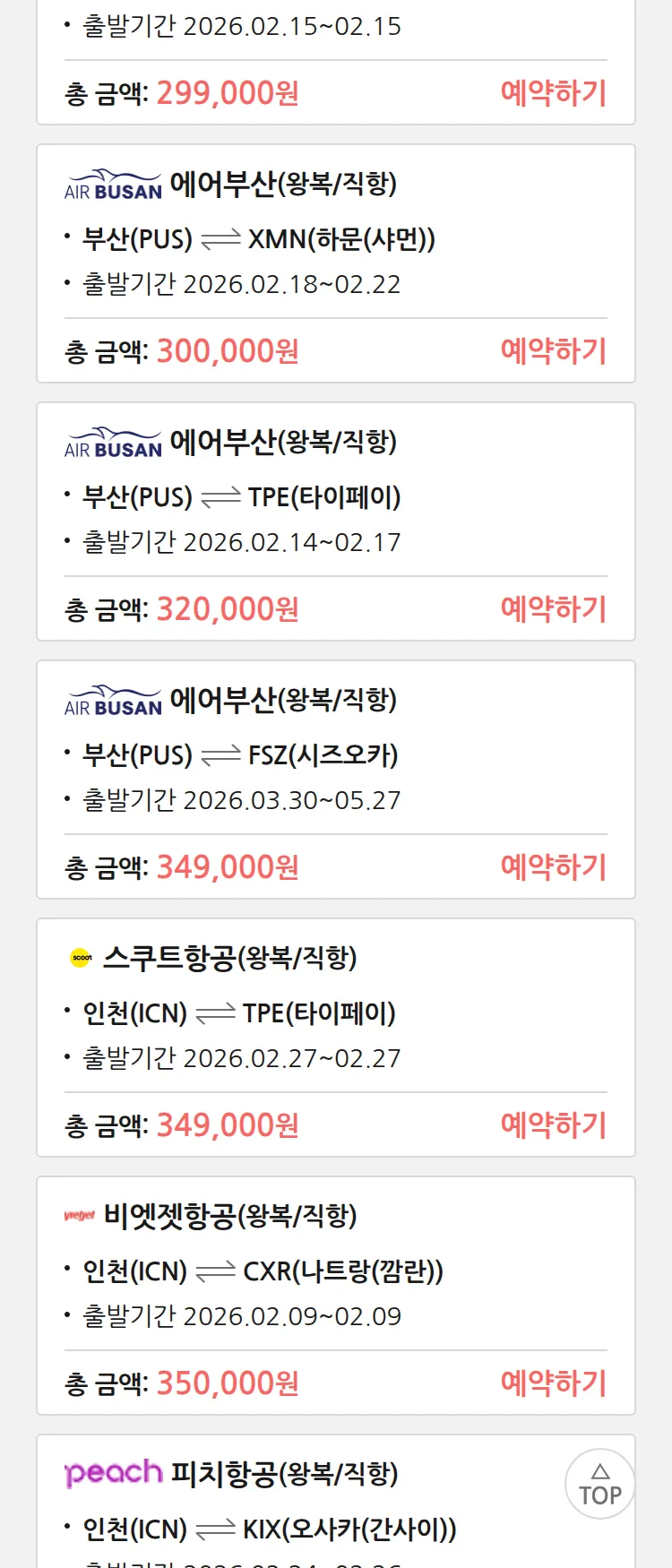The height and width of the screenshot is (1568, 672).
Task: Select 예약하기 for Air Busan FSZ Shizuoka
Action: (x=553, y=867)
